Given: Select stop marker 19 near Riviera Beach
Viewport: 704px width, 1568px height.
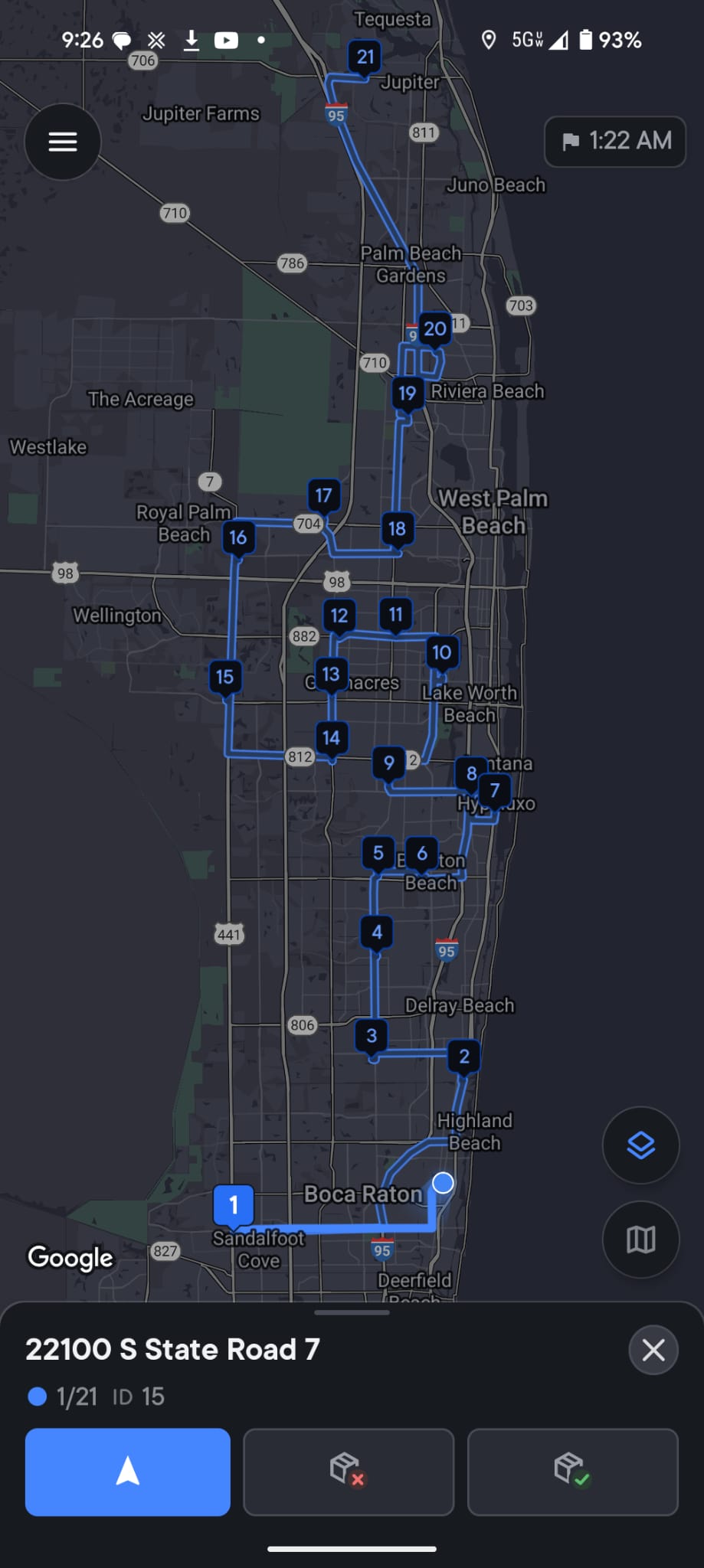Looking at the screenshot, I should (x=407, y=394).
